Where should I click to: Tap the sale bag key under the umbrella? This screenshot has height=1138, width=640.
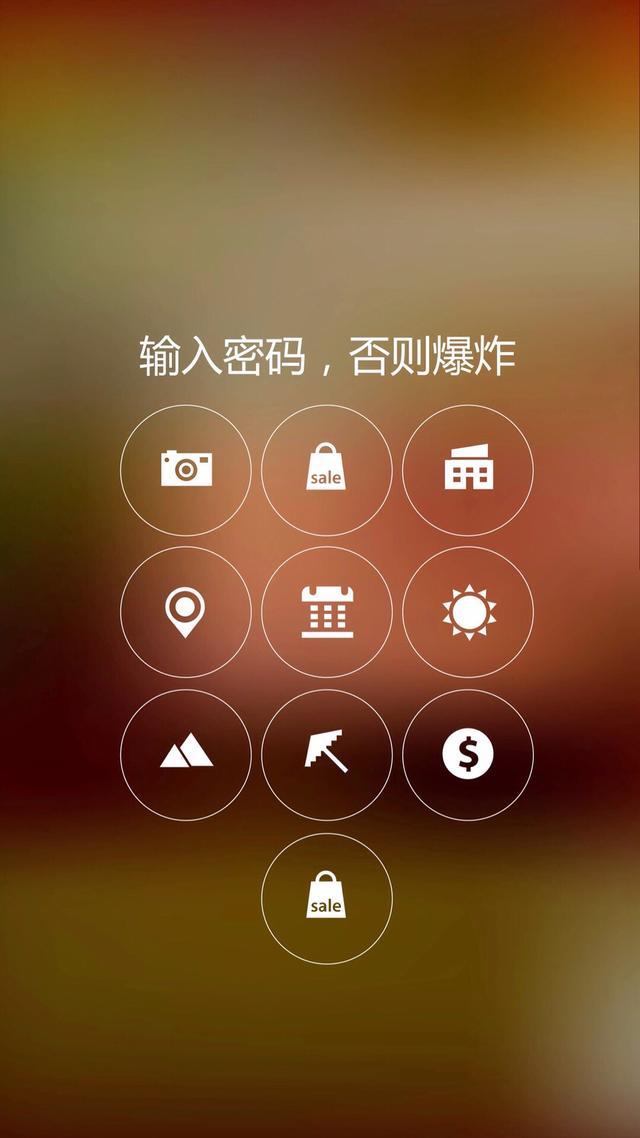(x=327, y=898)
